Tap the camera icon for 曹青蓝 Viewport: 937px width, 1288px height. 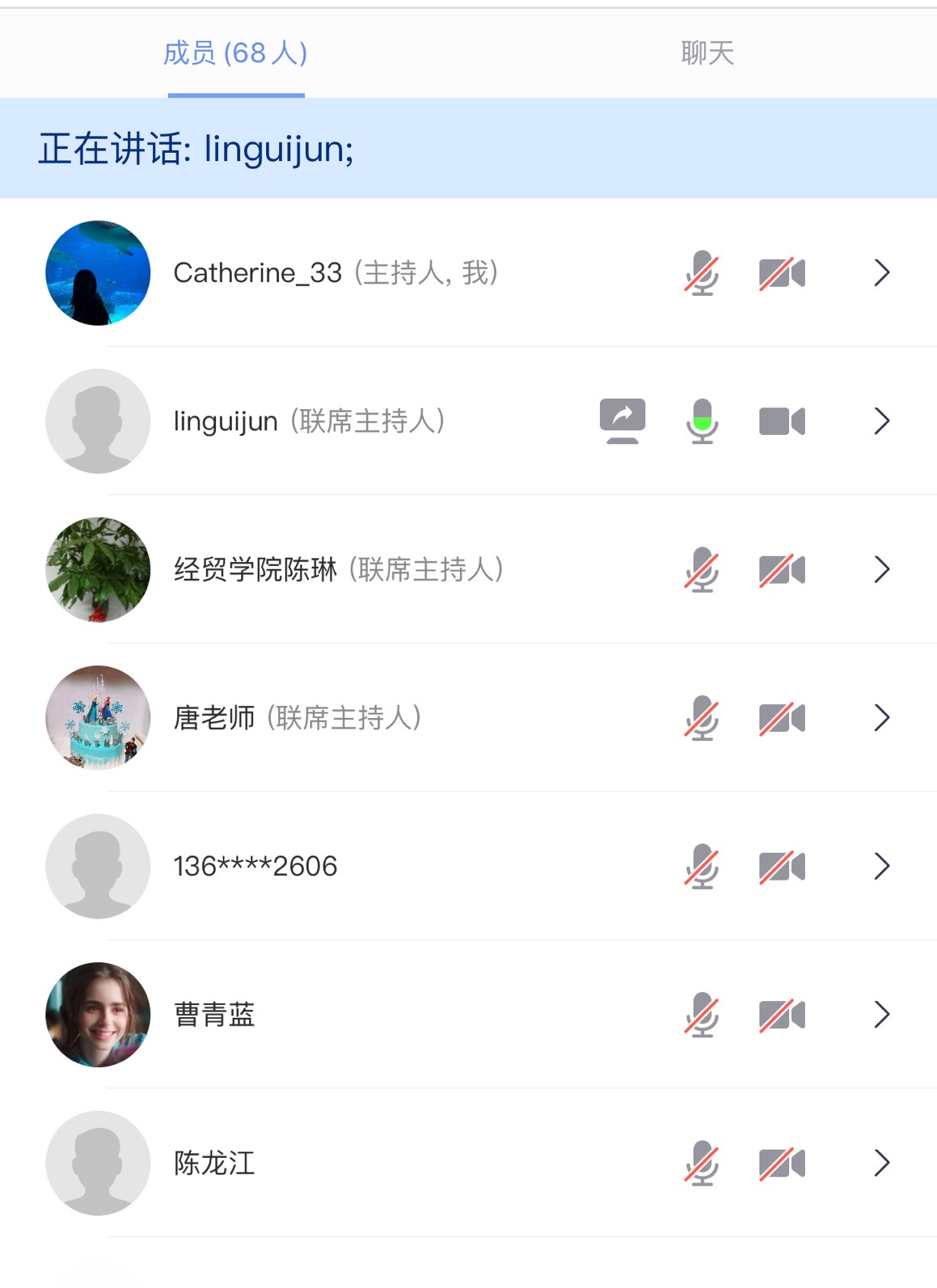(782, 1015)
